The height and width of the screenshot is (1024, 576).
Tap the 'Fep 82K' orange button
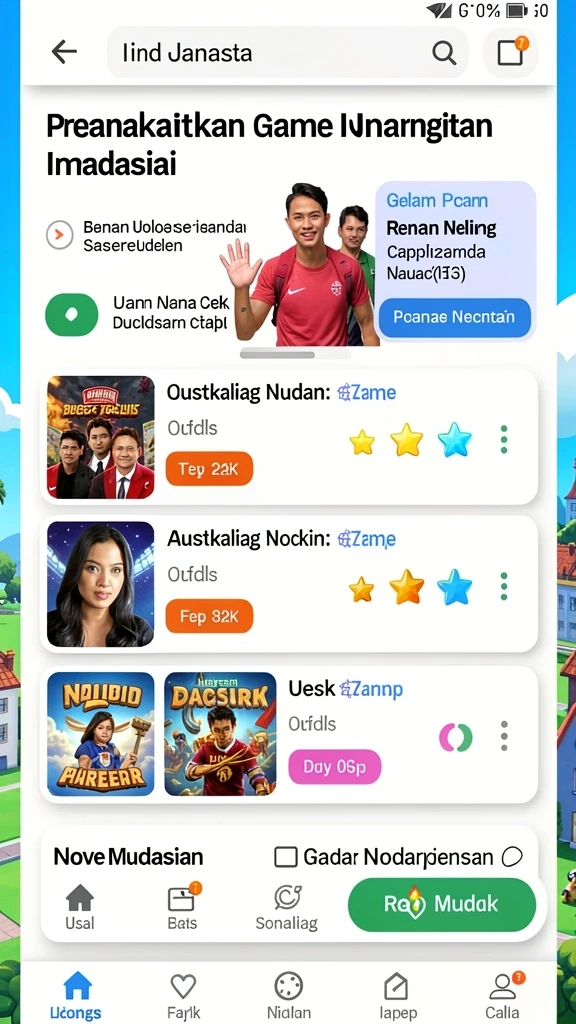point(209,616)
